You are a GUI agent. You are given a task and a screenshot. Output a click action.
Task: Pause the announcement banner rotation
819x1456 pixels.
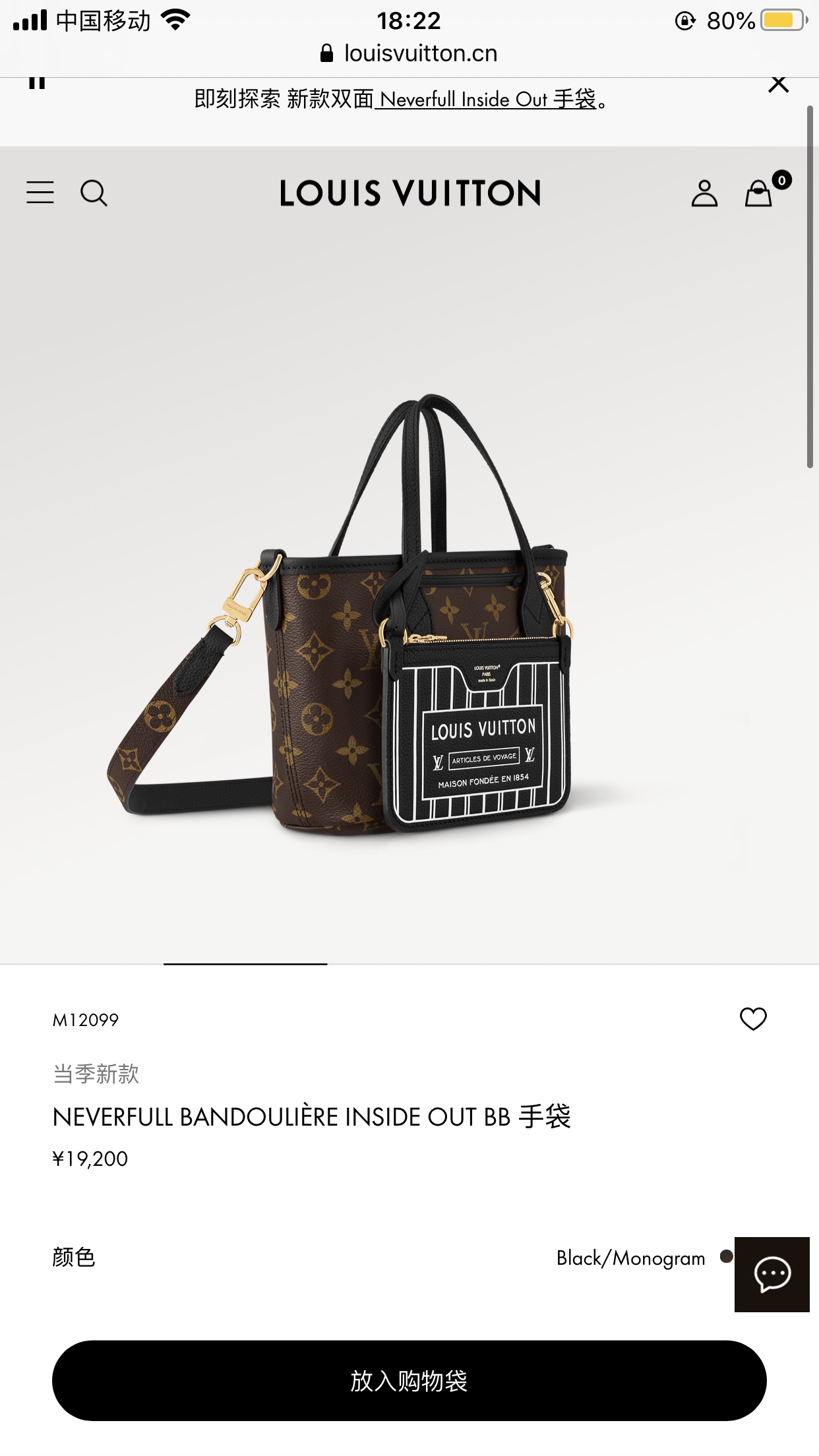click(x=37, y=83)
